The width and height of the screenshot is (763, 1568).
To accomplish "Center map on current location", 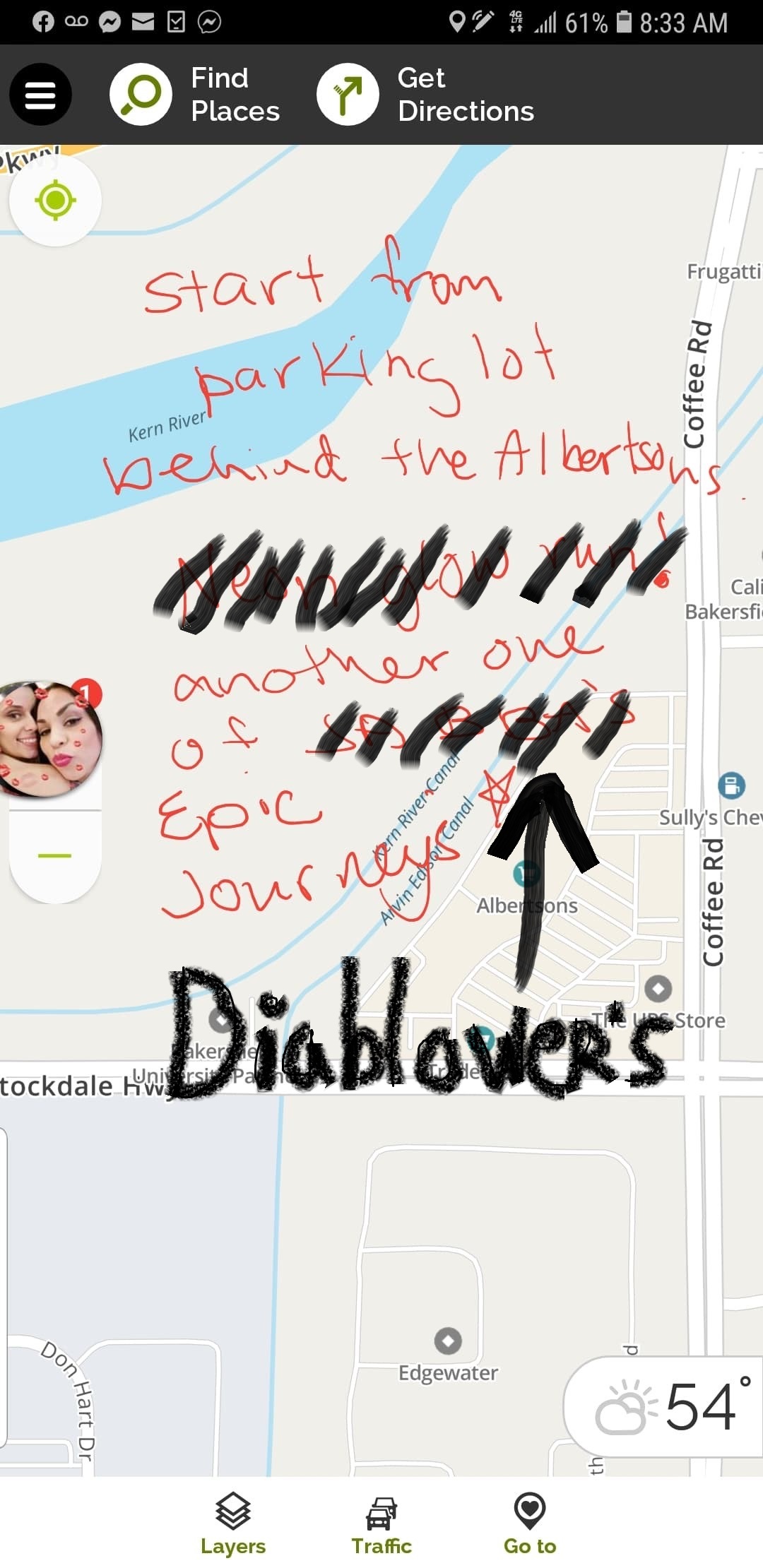I will 55,201.
